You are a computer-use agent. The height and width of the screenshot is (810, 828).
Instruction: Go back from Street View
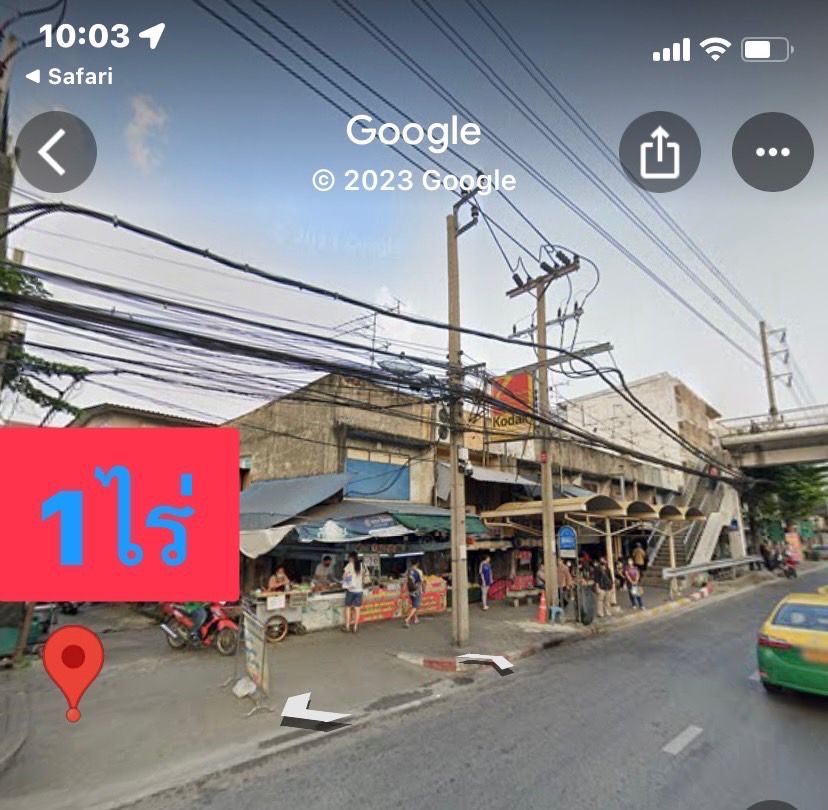56,153
